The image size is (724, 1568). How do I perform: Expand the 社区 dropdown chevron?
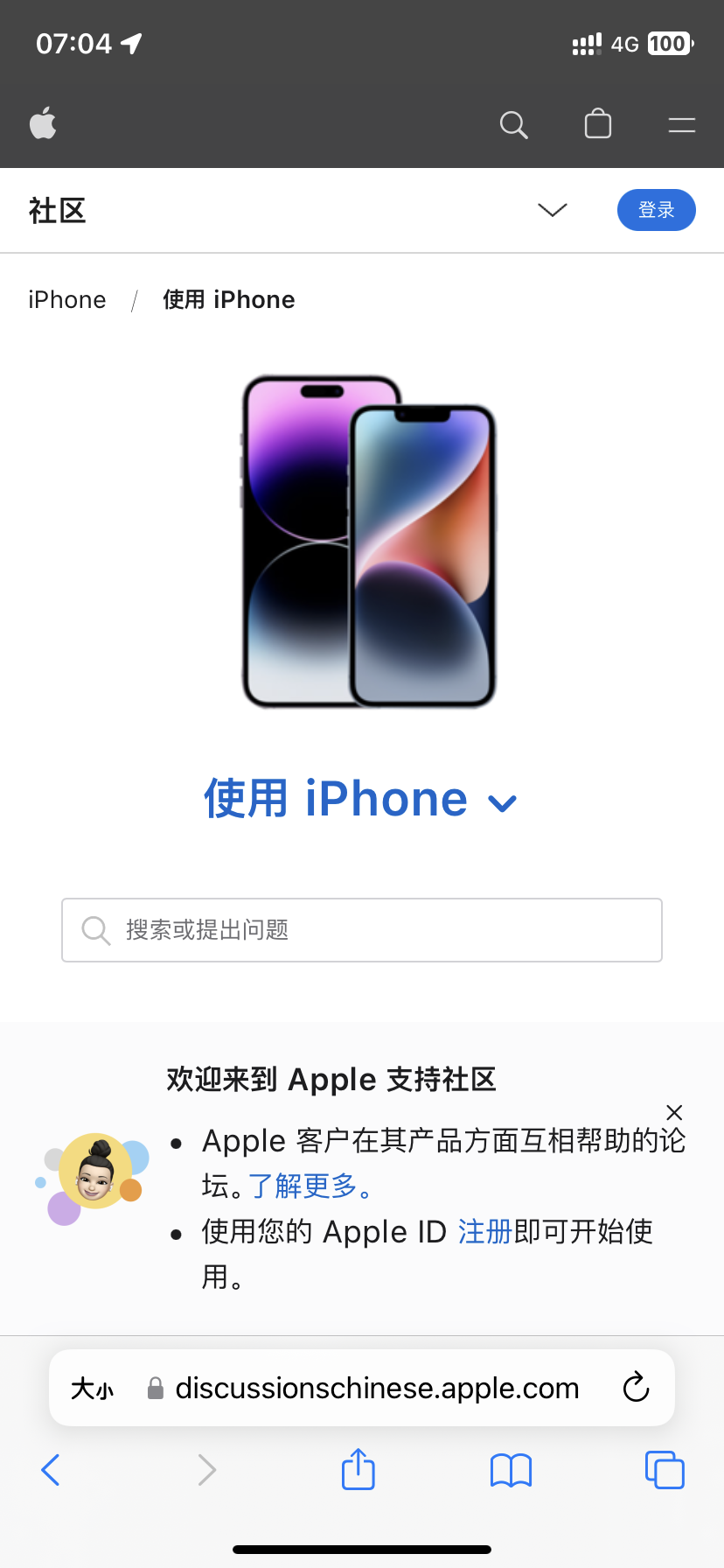click(x=553, y=210)
